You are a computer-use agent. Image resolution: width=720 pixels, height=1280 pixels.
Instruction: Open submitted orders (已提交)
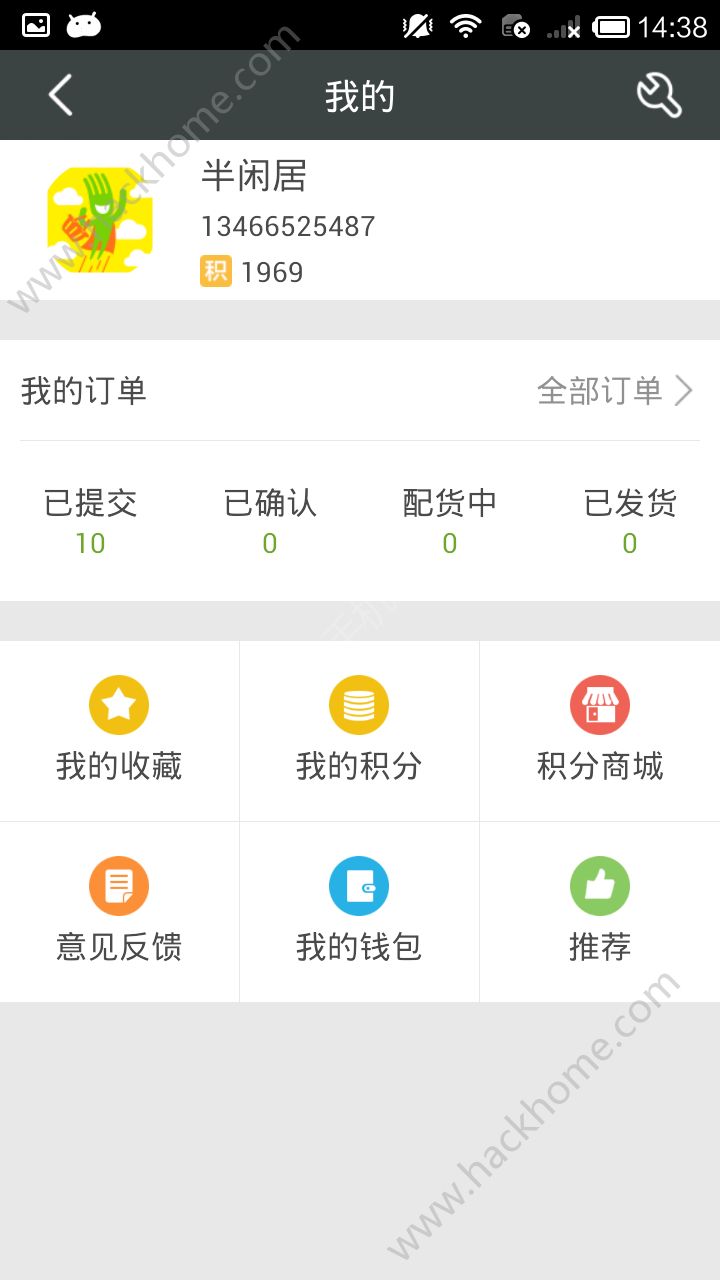tap(90, 522)
